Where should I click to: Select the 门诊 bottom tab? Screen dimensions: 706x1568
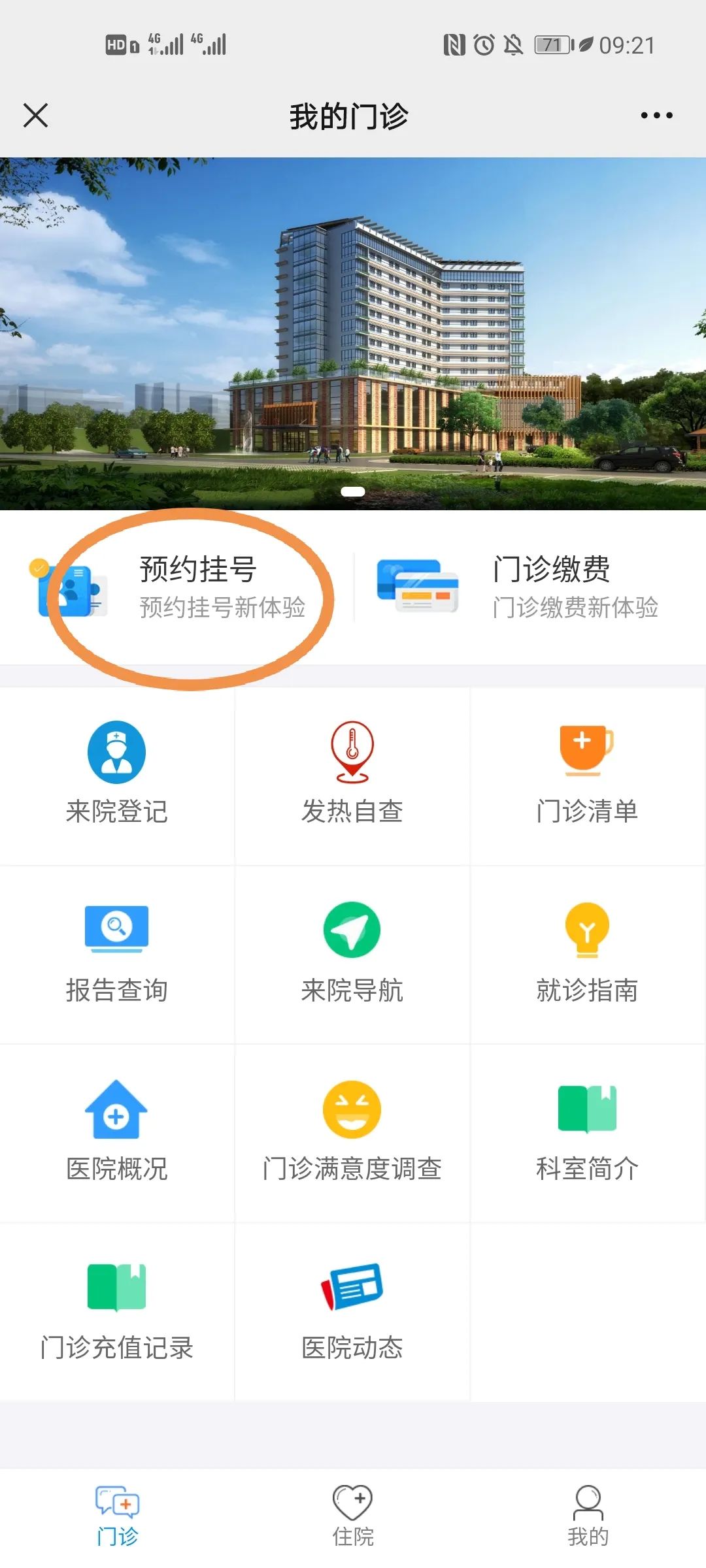click(x=118, y=1516)
